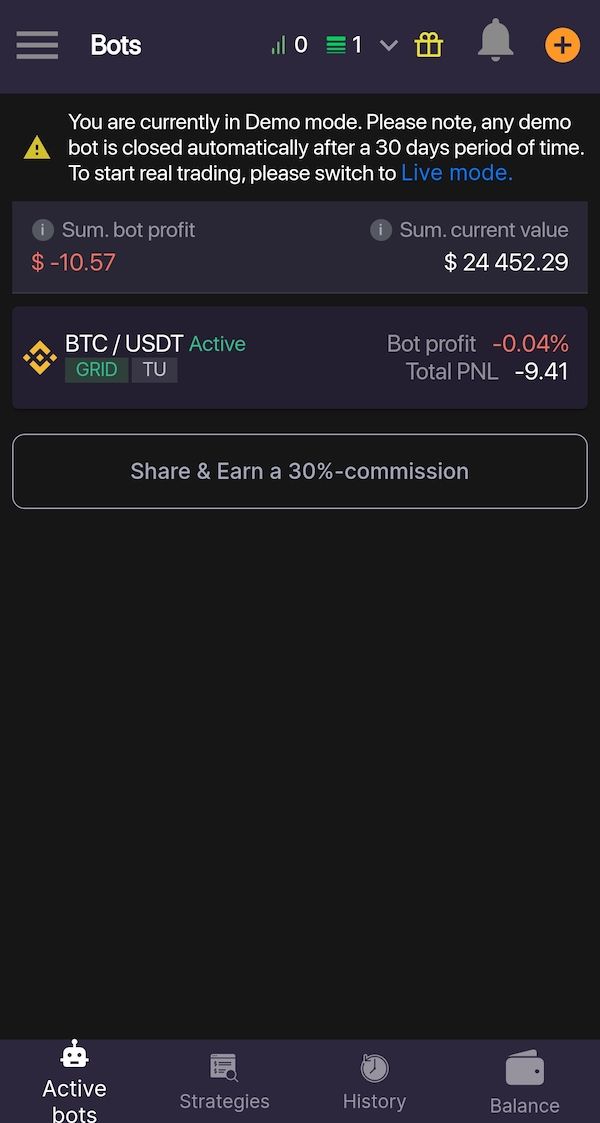Viewport: 600px width, 1123px height.
Task: Open the gift rewards icon
Action: pos(429,46)
